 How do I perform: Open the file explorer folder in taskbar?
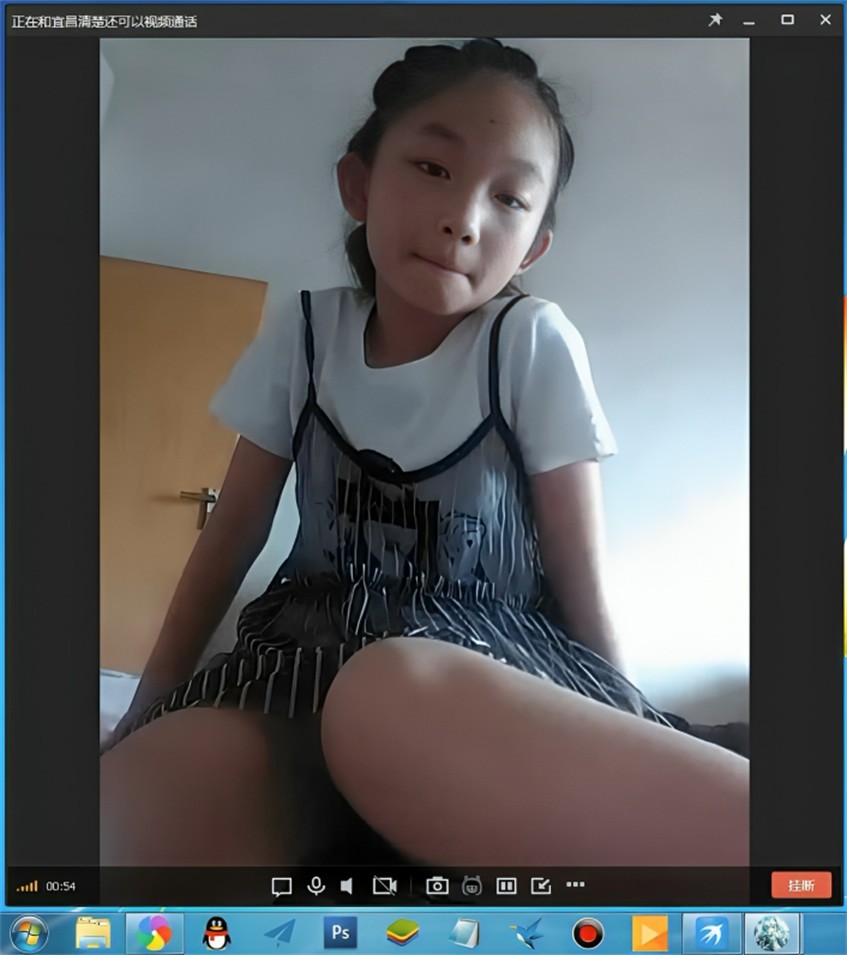tap(93, 933)
